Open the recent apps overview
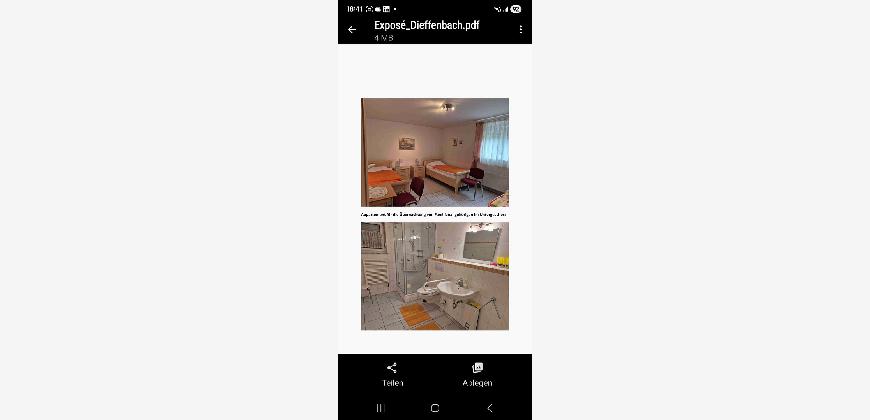Screen dimensions: 870x420 click(x=380, y=408)
